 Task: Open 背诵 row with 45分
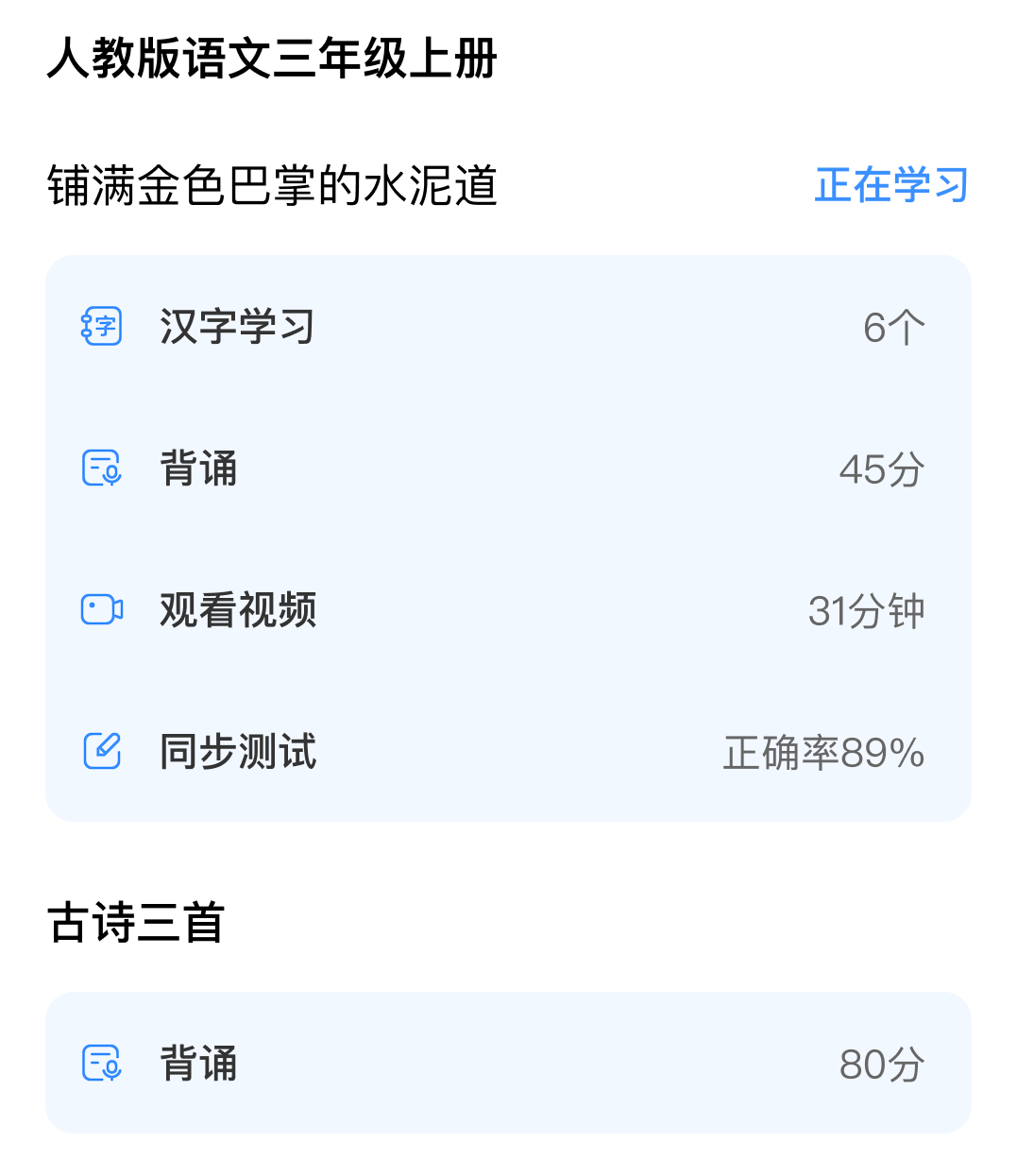pos(508,469)
